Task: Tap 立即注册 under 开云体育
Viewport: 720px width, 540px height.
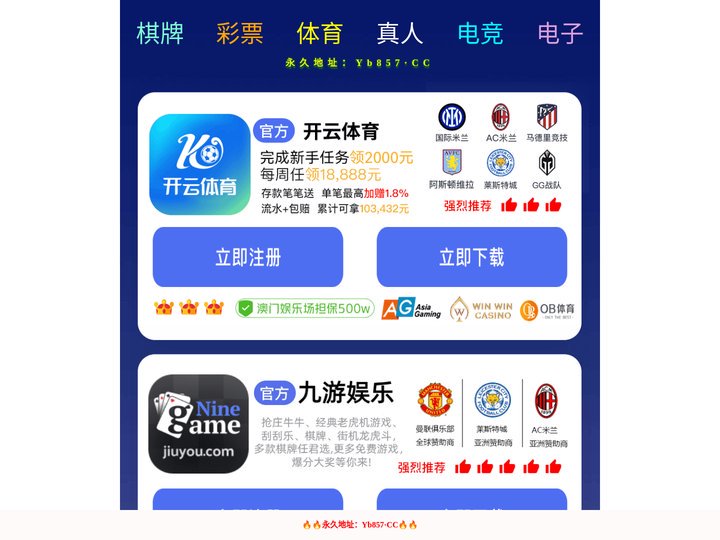Action: [x=248, y=257]
